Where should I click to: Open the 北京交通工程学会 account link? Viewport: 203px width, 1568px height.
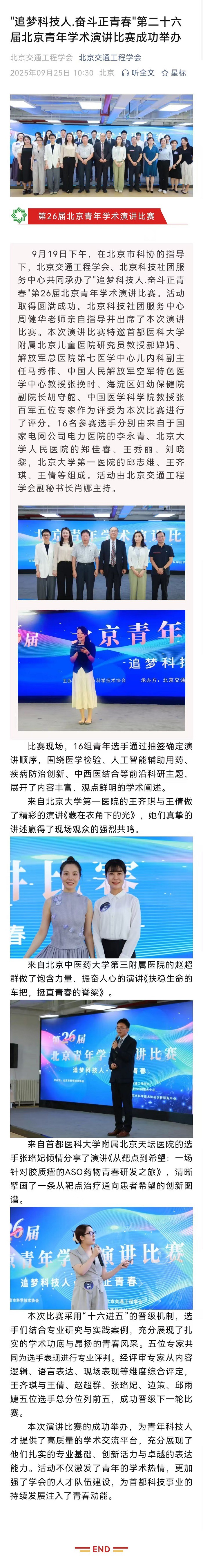109,58
